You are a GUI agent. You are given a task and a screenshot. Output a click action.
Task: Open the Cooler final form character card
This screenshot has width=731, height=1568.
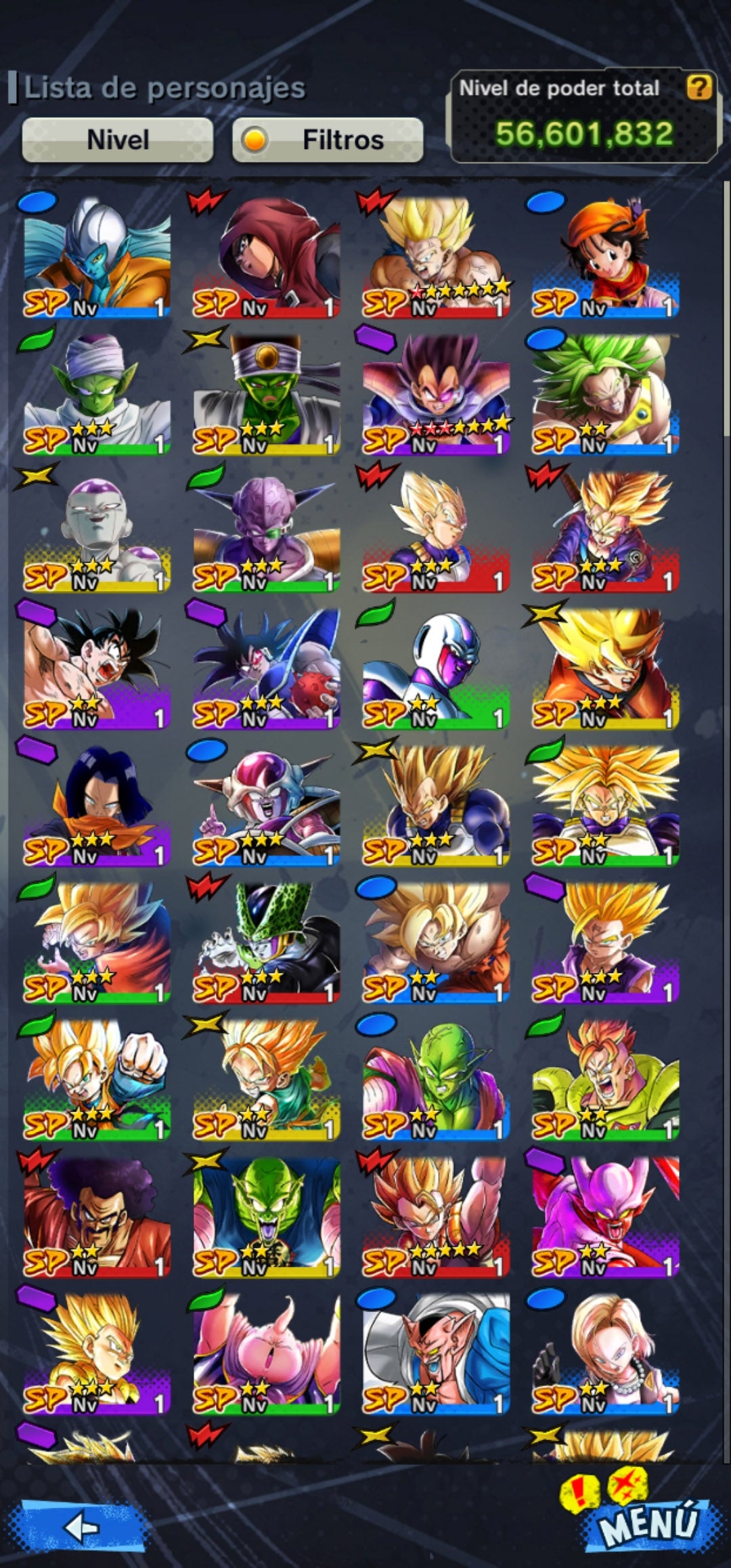click(x=436, y=668)
